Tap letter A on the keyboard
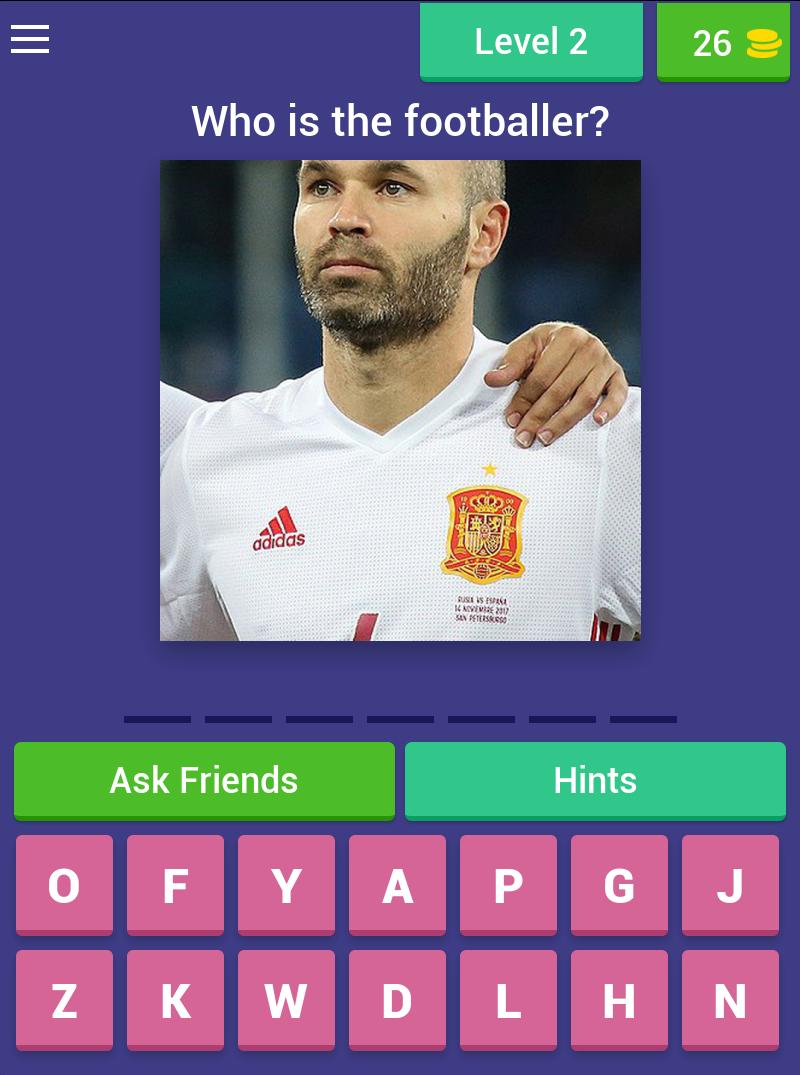 (x=397, y=884)
